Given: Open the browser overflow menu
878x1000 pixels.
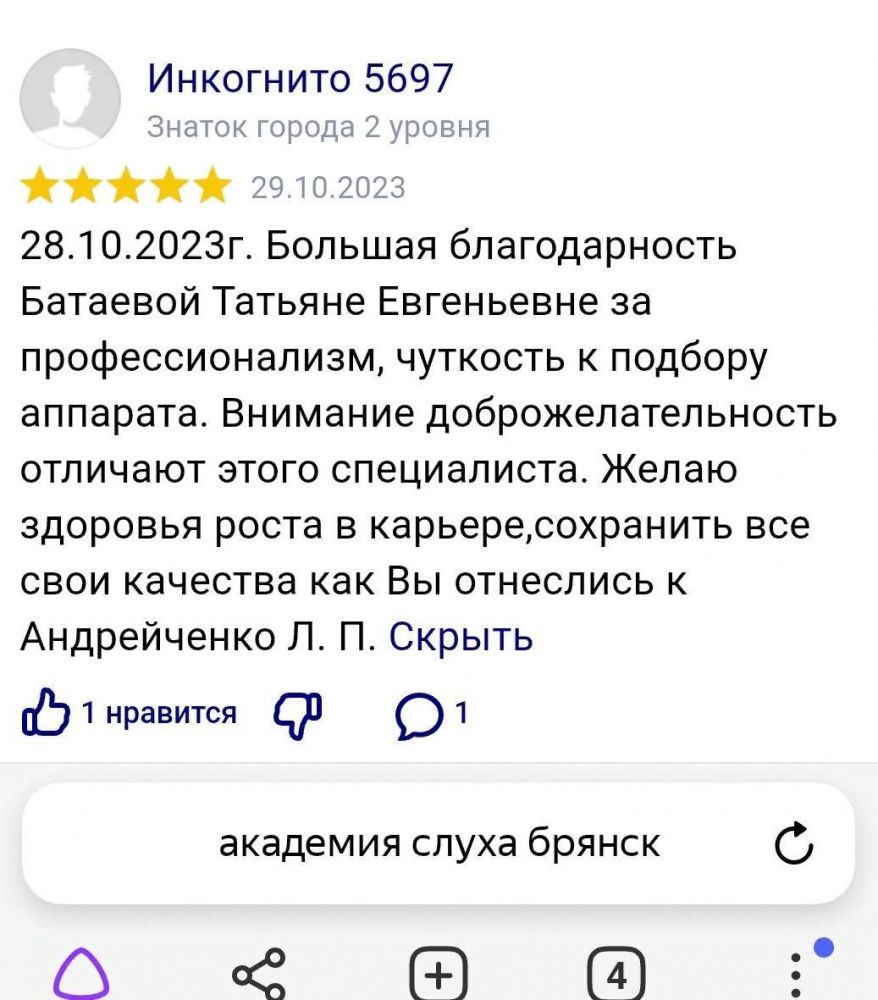Looking at the screenshot, I should tap(797, 972).
